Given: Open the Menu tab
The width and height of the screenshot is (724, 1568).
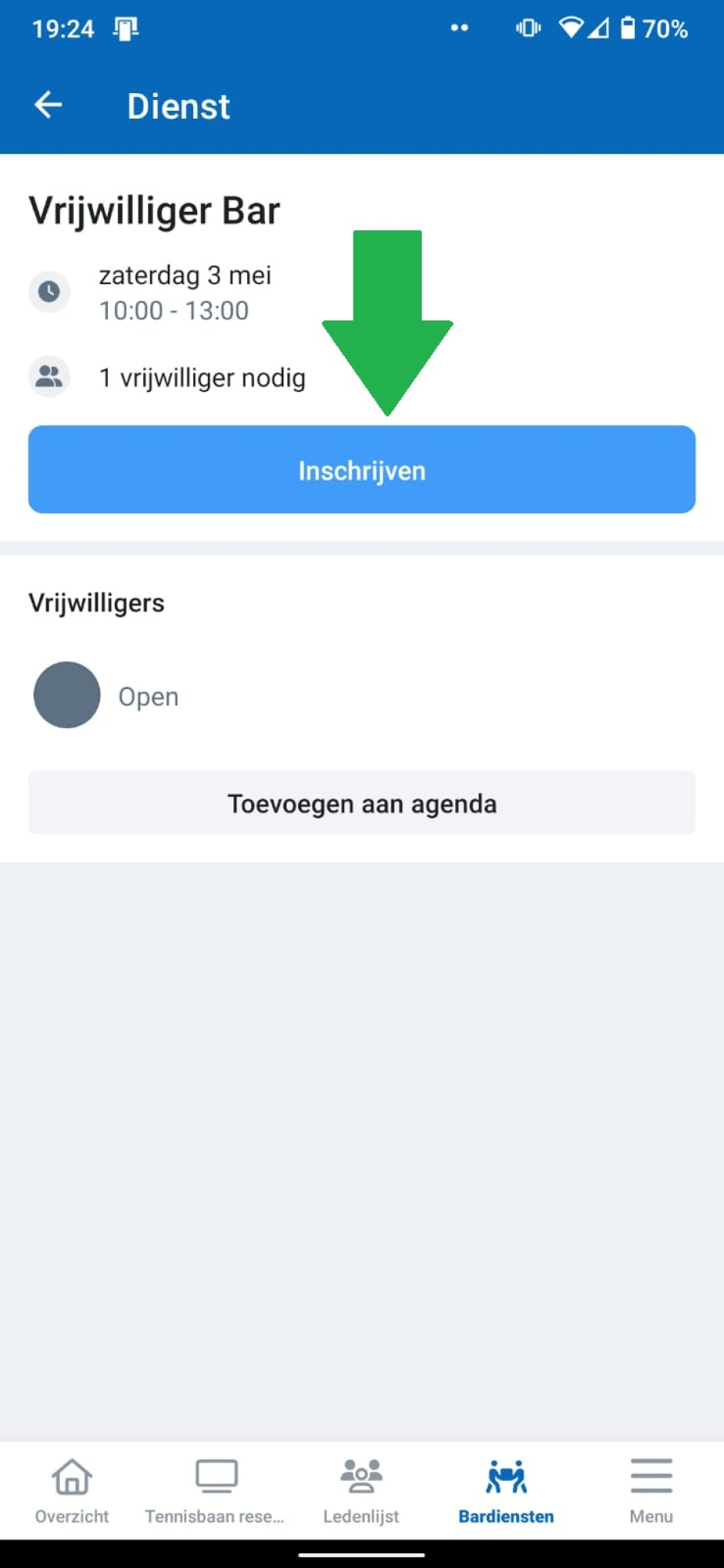Looking at the screenshot, I should click(x=651, y=1491).
